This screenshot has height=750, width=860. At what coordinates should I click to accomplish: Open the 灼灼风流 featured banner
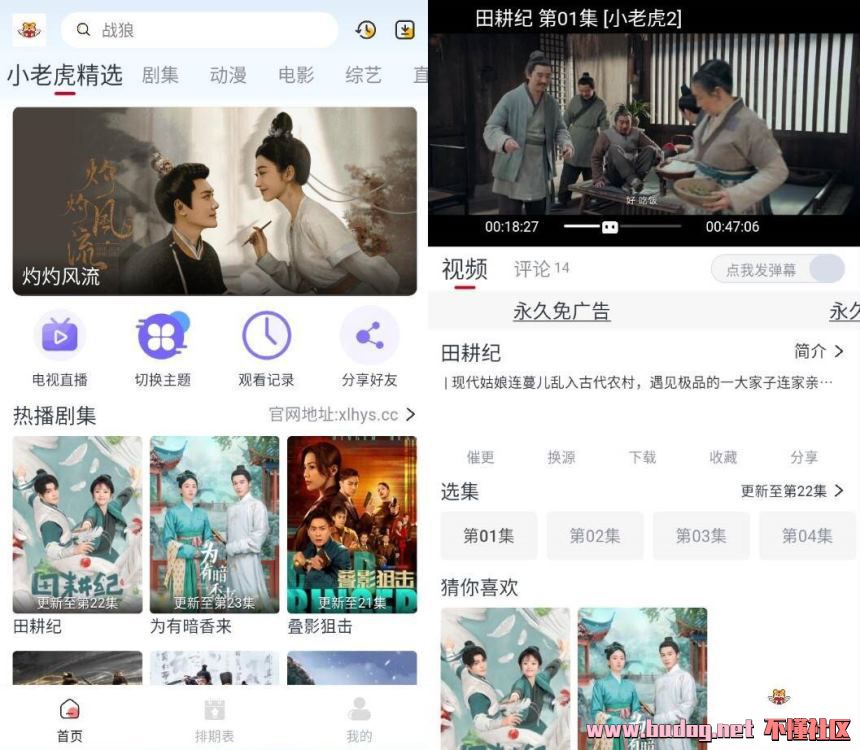click(214, 201)
